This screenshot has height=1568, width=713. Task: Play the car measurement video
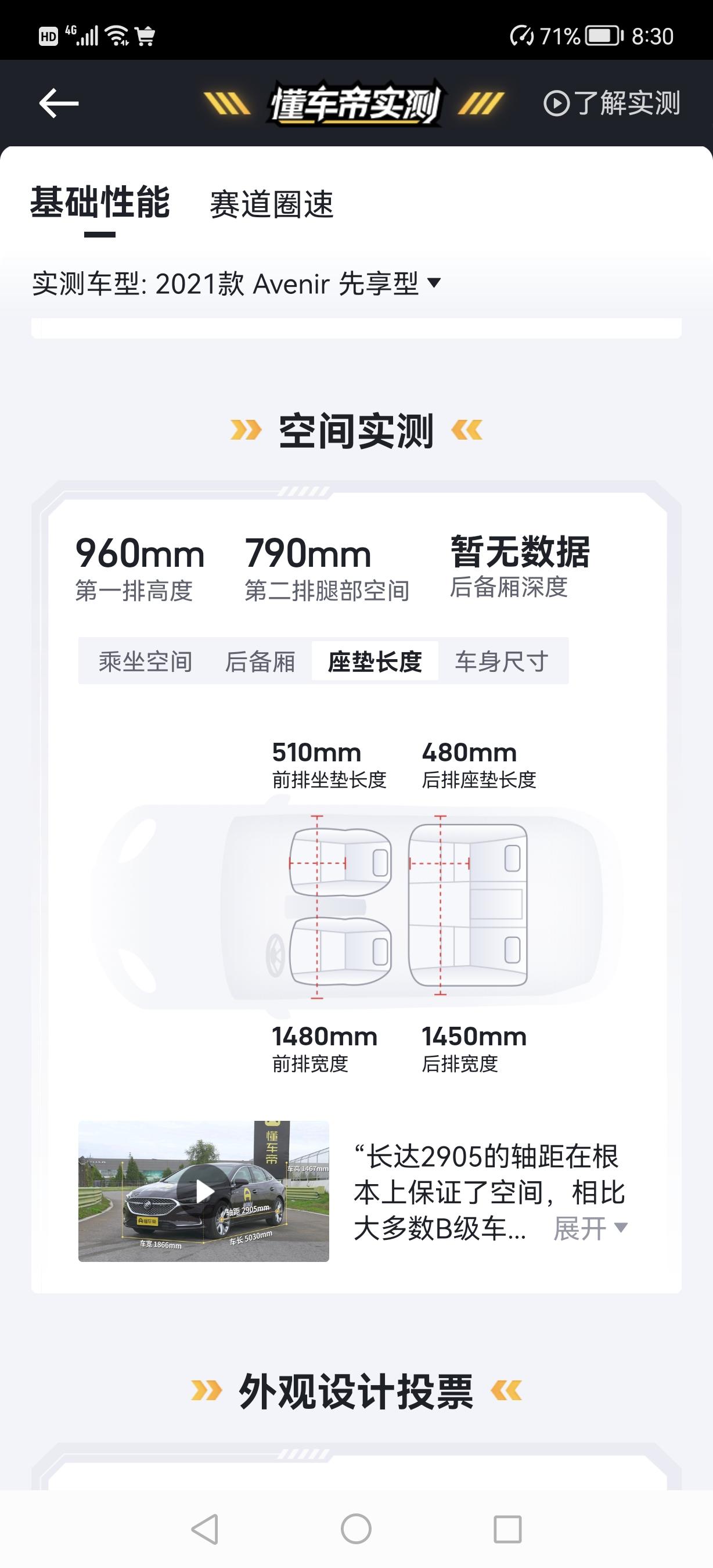(204, 1192)
